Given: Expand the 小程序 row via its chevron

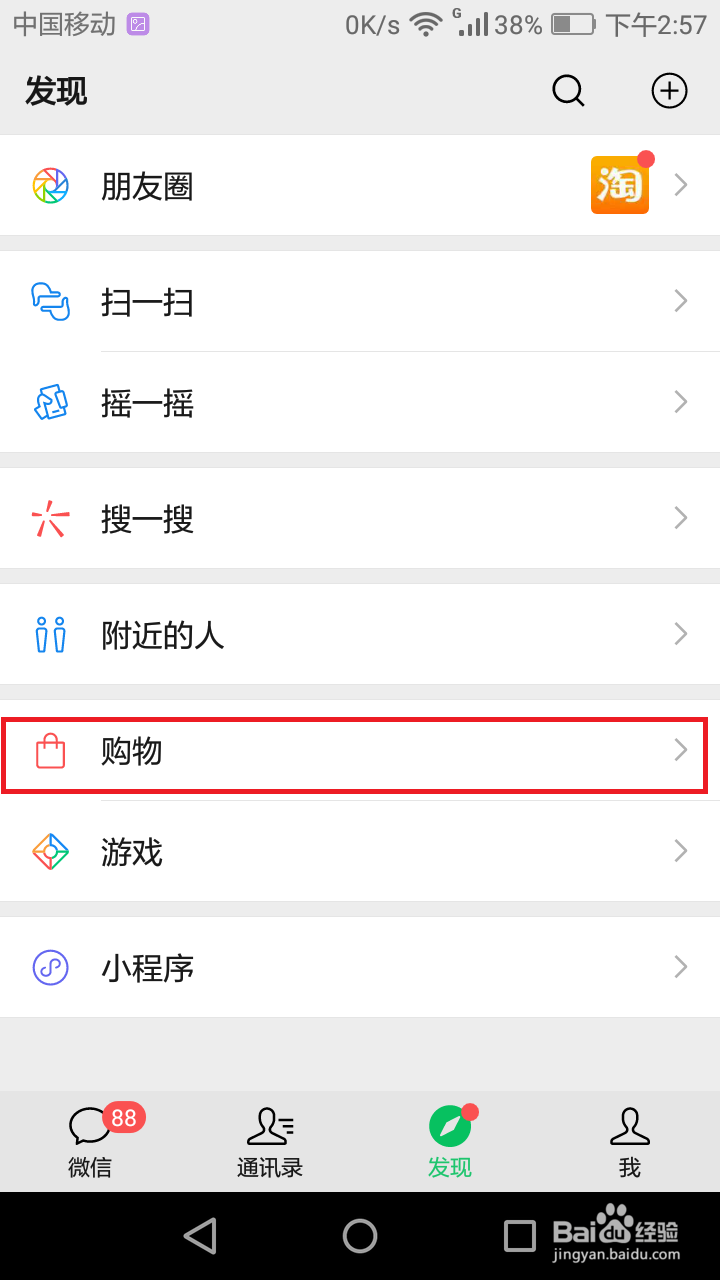Looking at the screenshot, I should tap(681, 967).
